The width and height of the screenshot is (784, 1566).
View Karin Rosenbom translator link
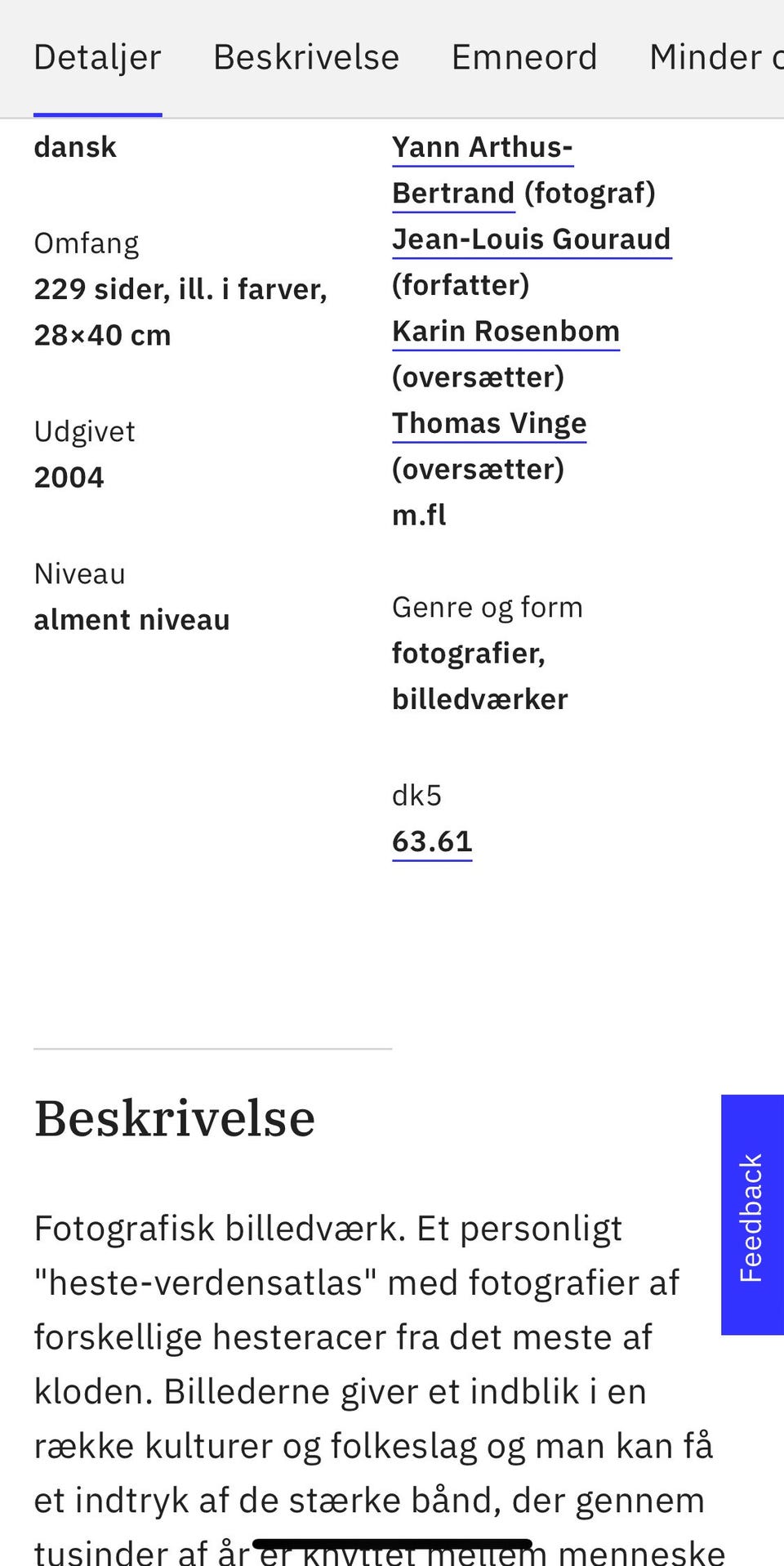(x=506, y=331)
